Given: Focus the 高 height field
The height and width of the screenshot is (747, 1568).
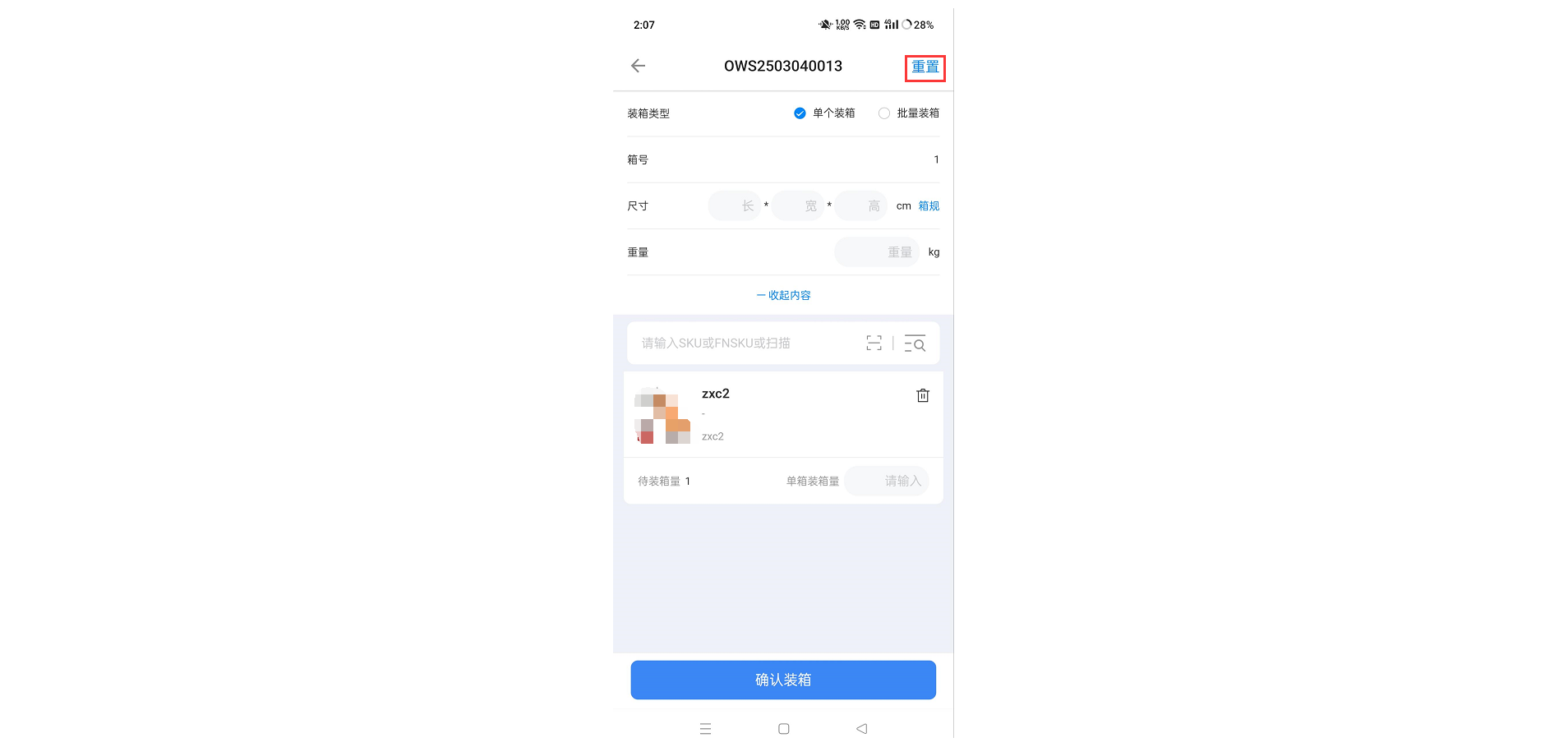Looking at the screenshot, I should pos(861,206).
